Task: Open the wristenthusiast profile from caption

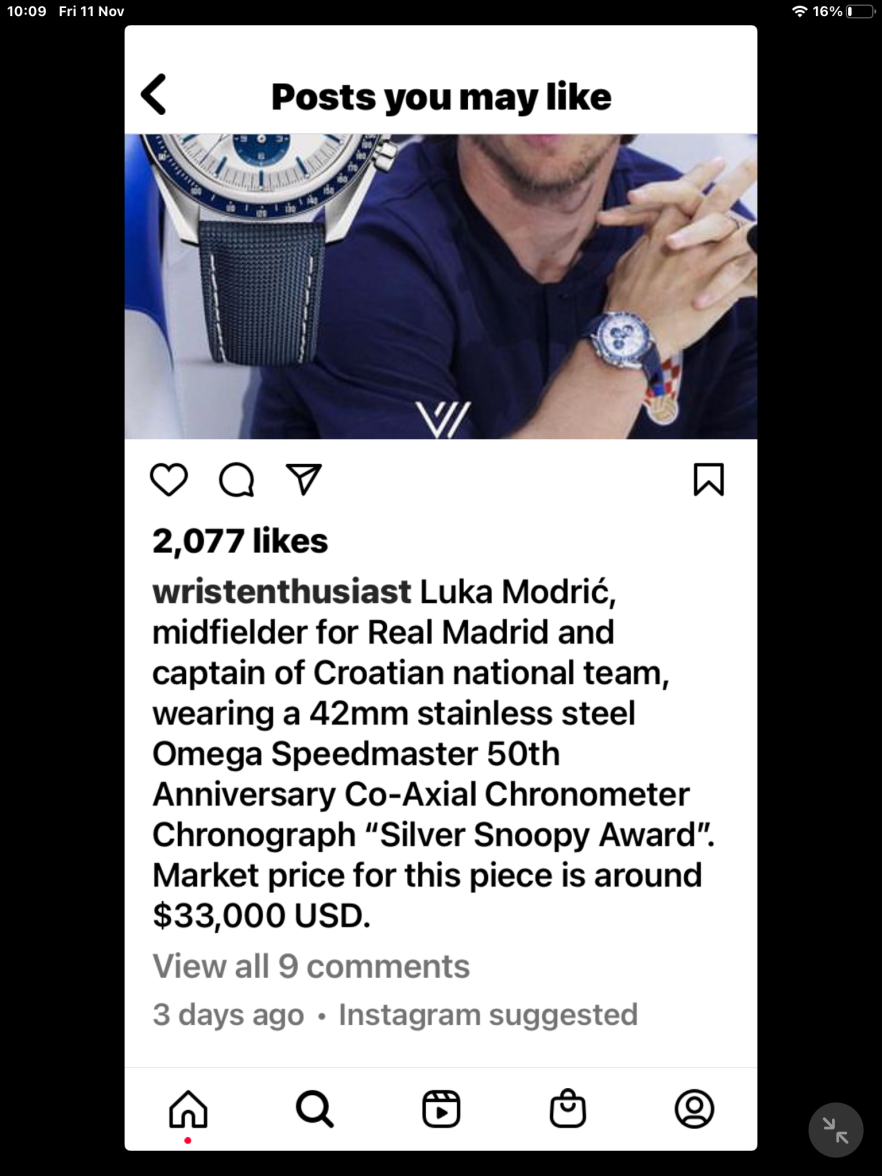Action: (281, 592)
